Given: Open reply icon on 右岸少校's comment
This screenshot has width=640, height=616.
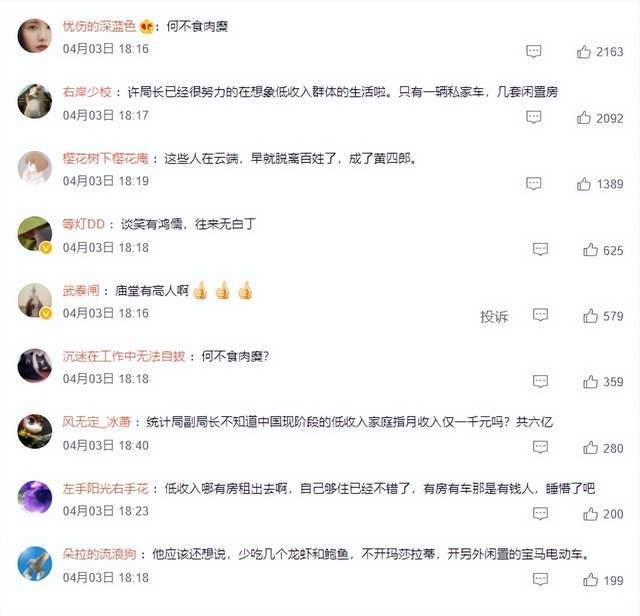Looking at the screenshot, I should click(x=534, y=118).
